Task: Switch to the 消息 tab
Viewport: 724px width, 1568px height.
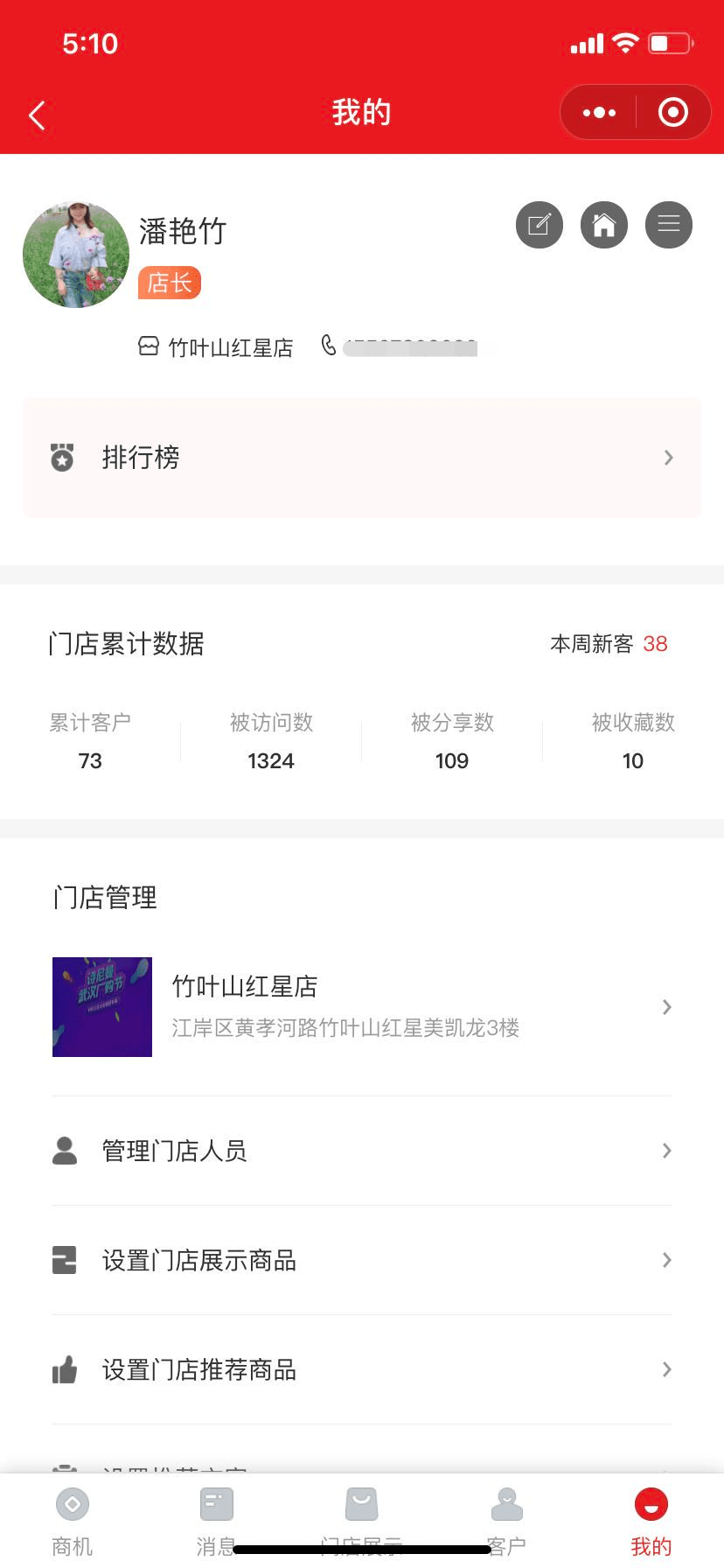Action: (x=216, y=1521)
